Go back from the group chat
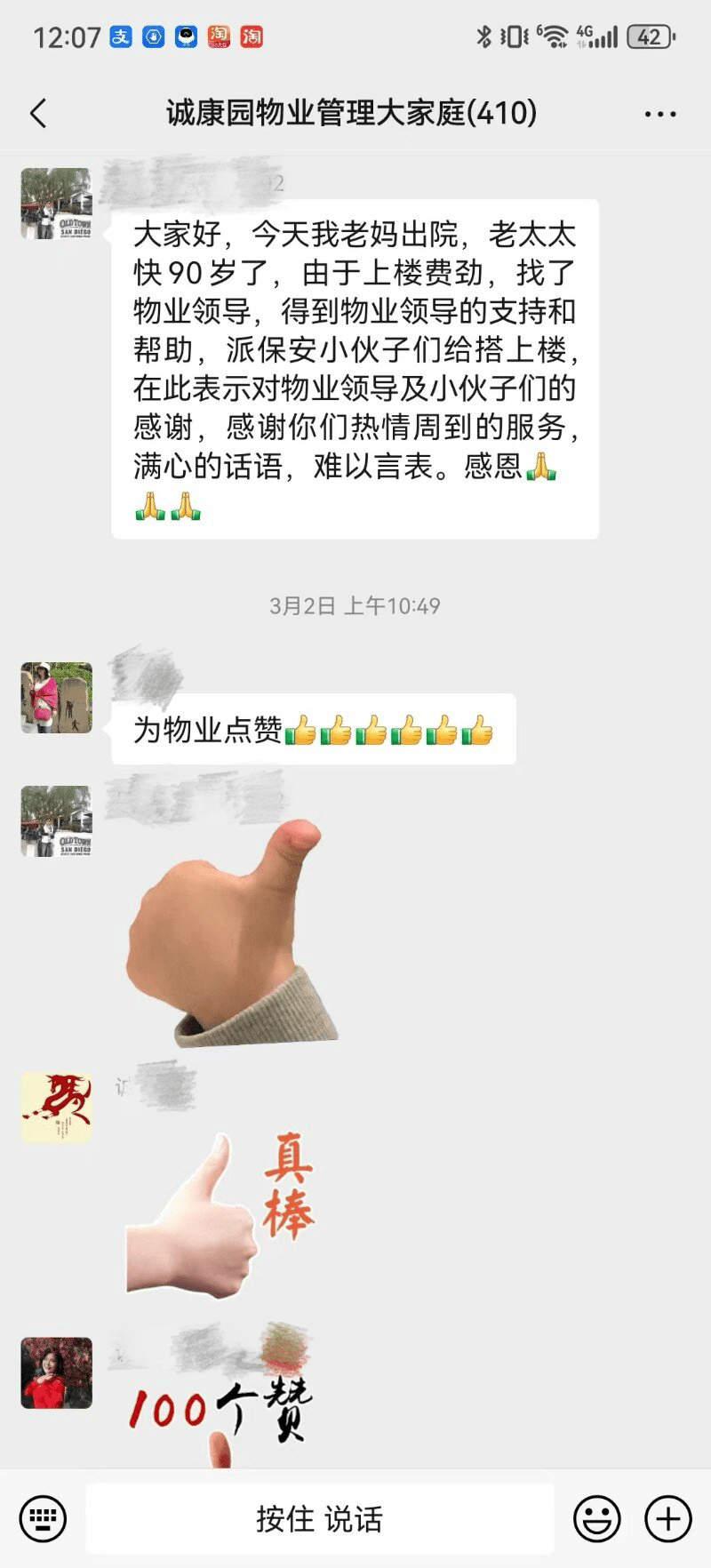 pos(38,114)
